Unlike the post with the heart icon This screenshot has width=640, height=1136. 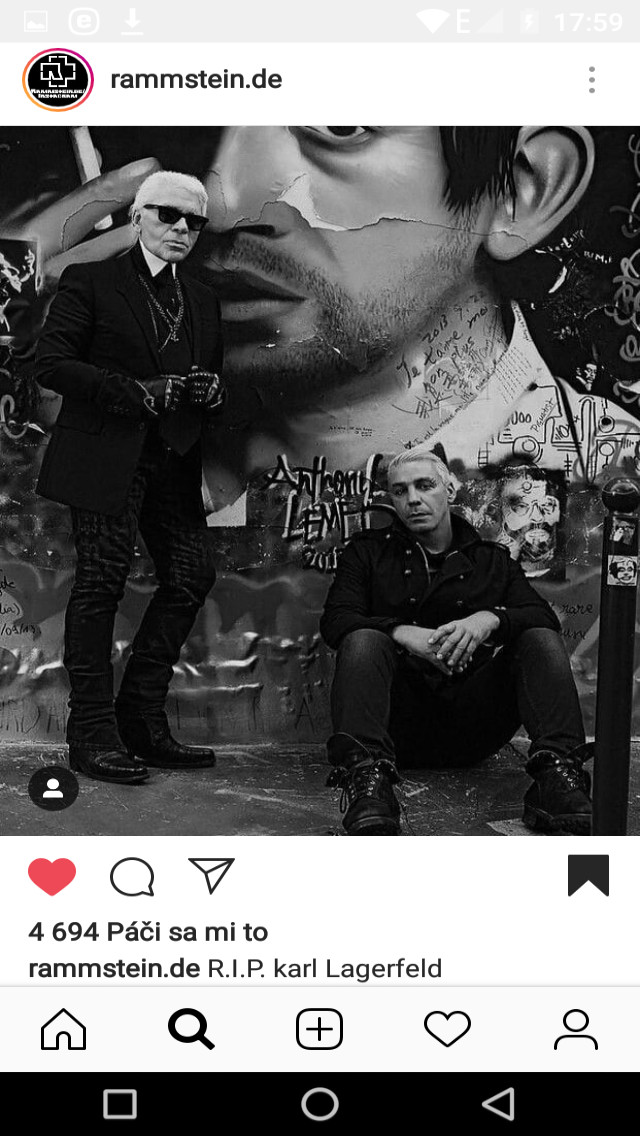[52, 876]
